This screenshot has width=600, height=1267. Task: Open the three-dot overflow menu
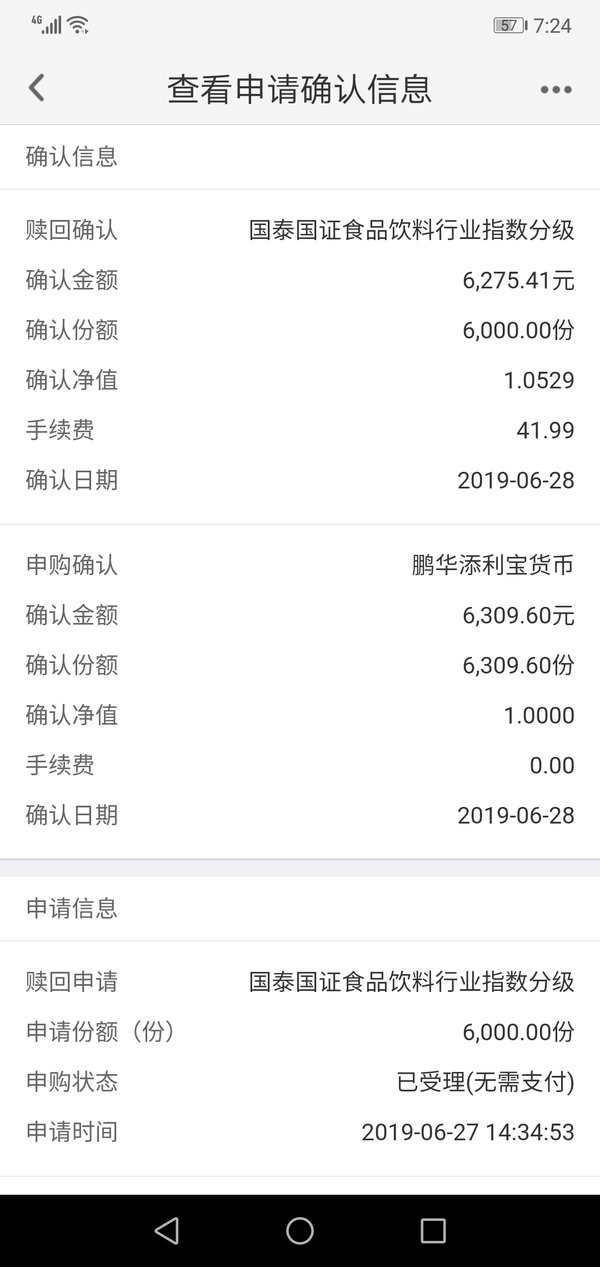556,89
